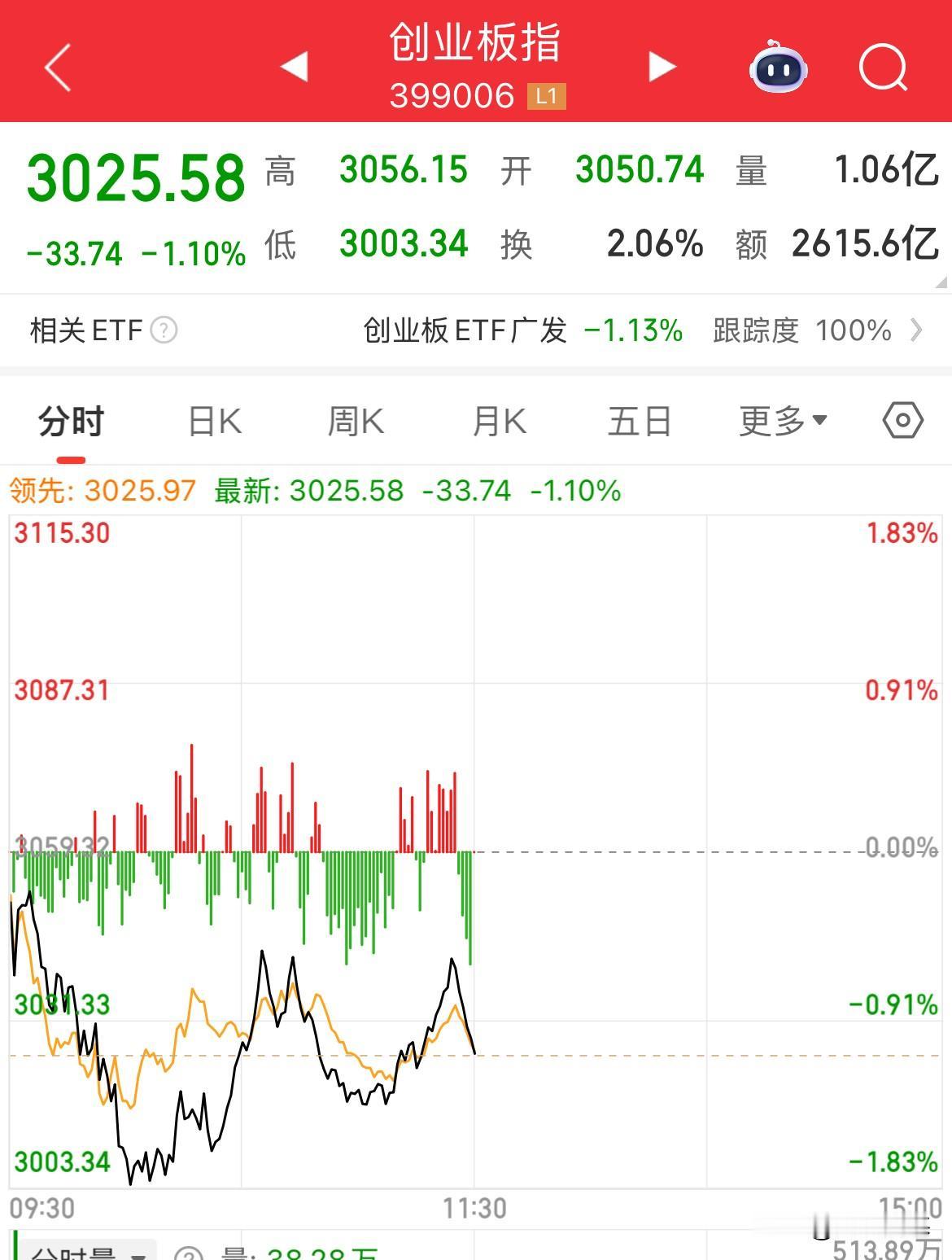Switch to the next stock index
952x1260 pixels.
662,67
